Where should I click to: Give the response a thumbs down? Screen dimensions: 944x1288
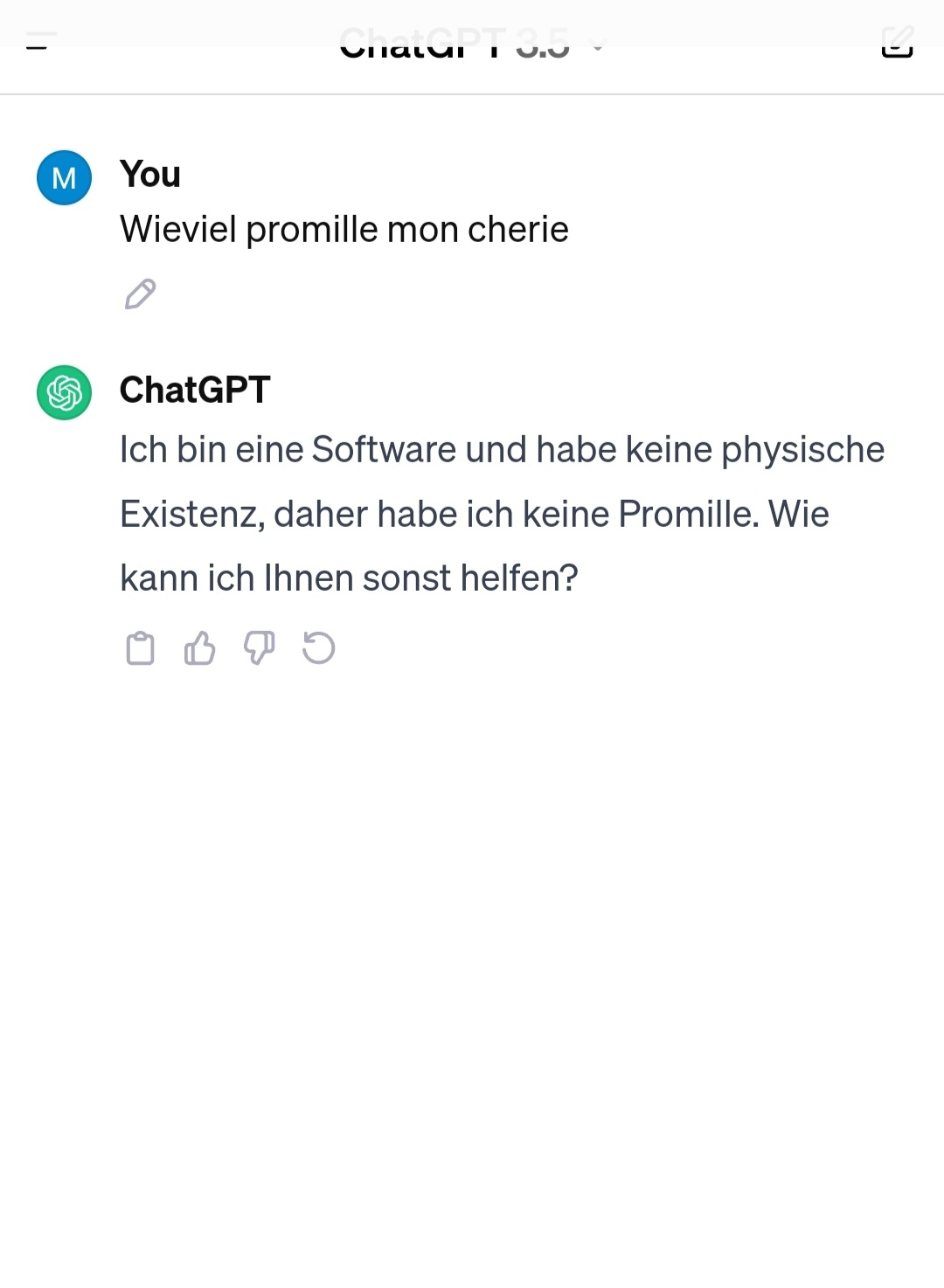(259, 648)
